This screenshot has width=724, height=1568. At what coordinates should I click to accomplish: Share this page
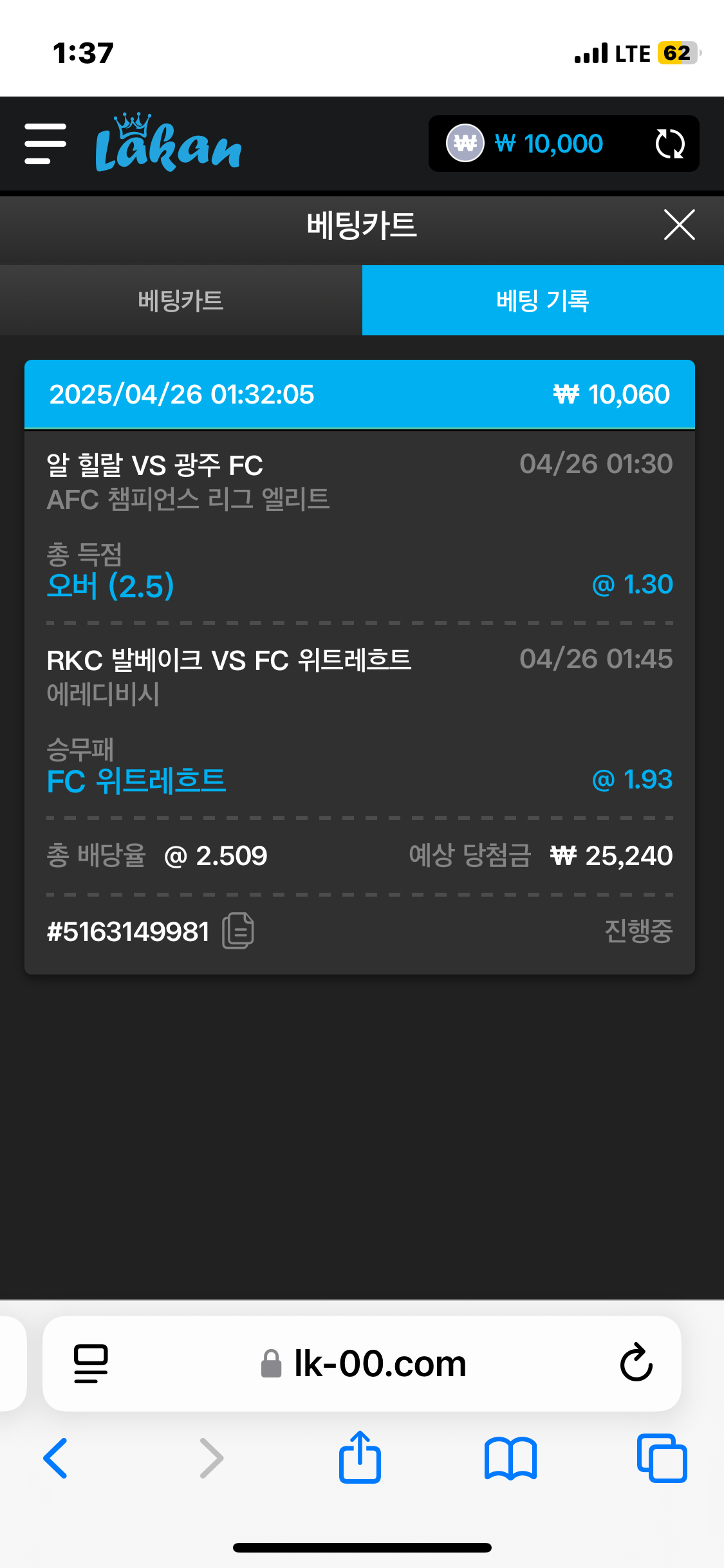(360, 1458)
